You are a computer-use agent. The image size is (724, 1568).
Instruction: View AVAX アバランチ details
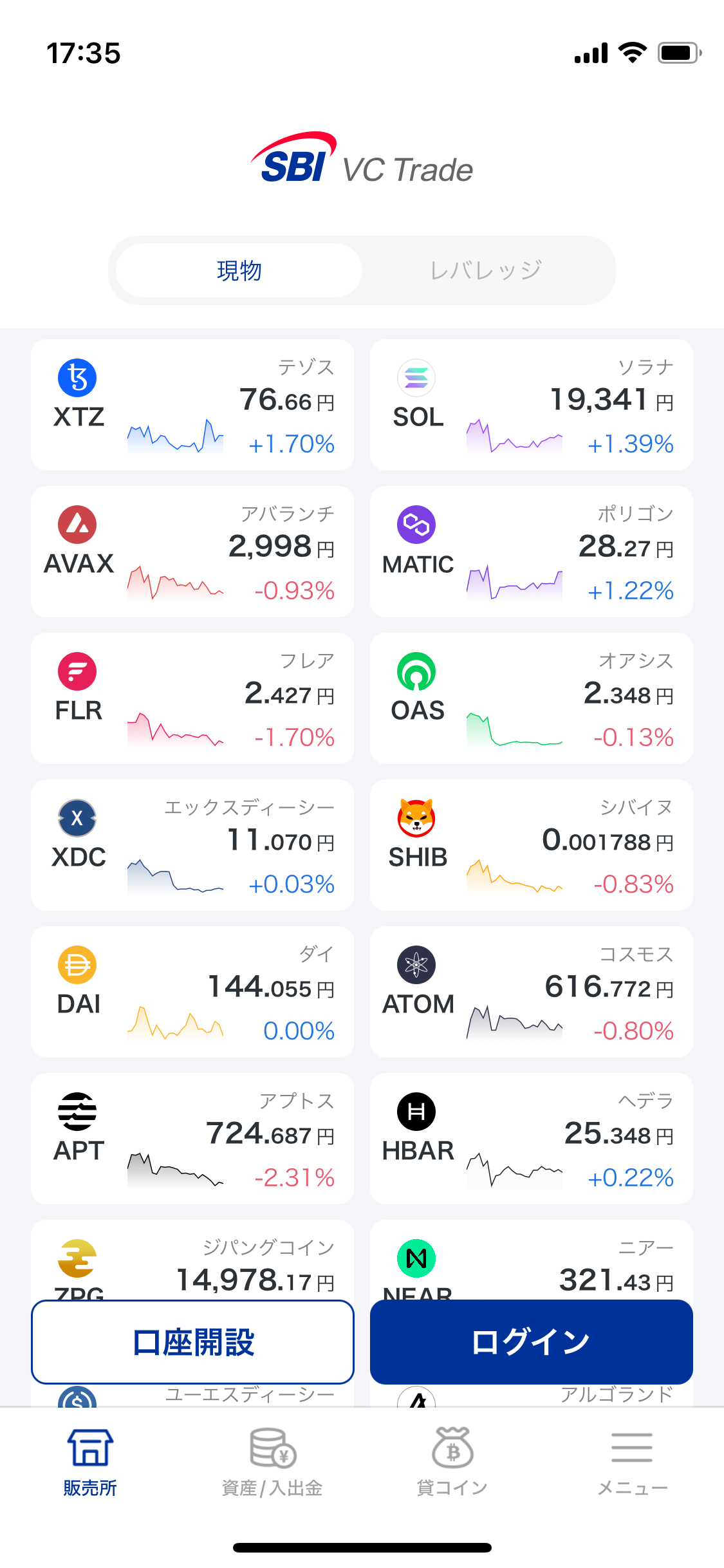[192, 552]
